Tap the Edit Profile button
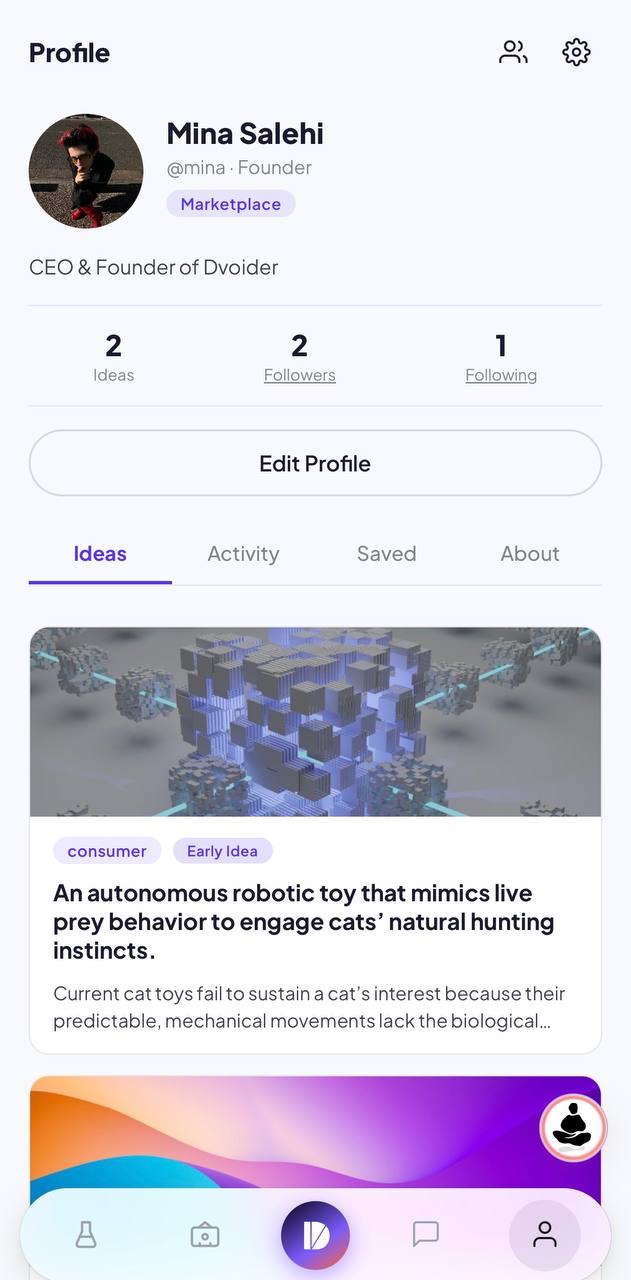Viewport: 631px width, 1280px height. pyautogui.click(x=315, y=463)
